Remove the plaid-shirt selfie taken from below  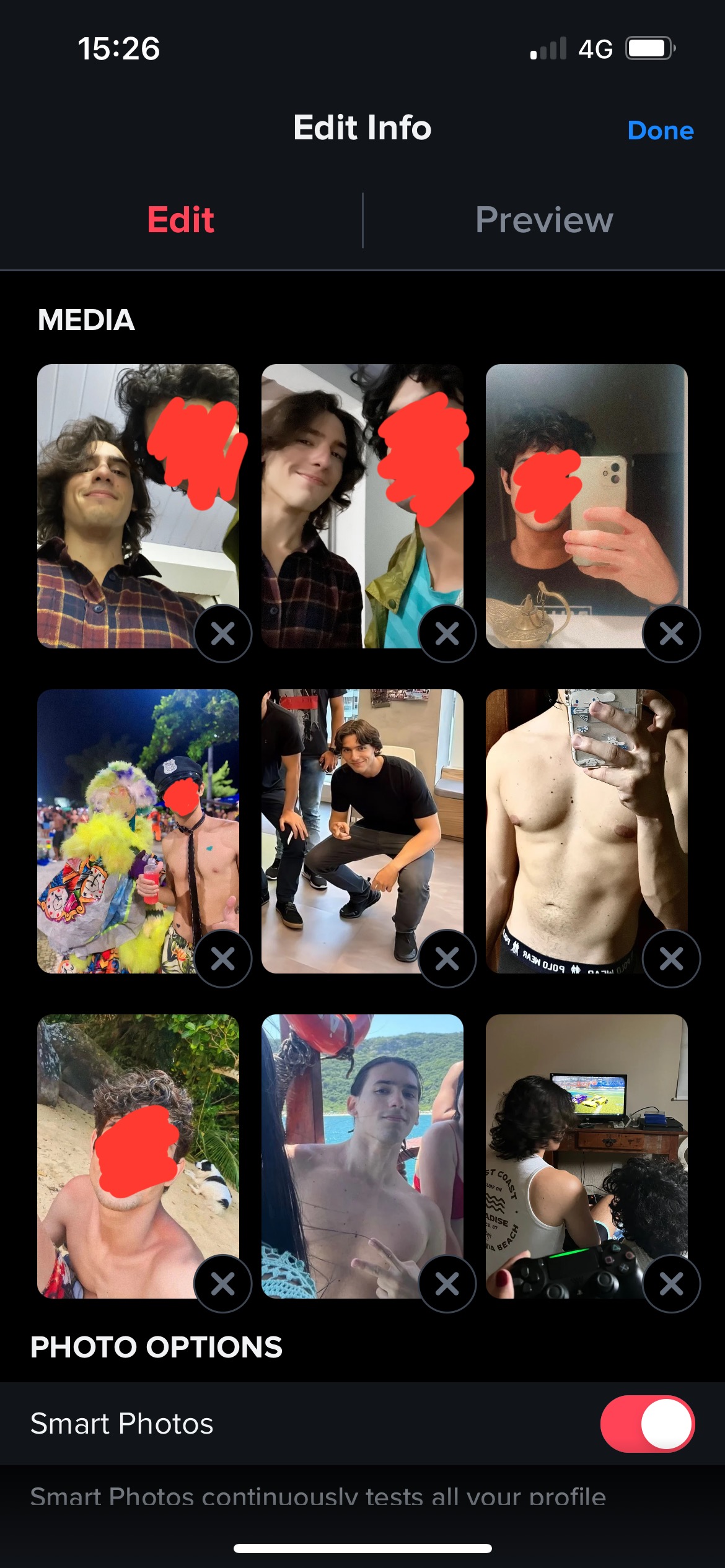click(x=222, y=634)
